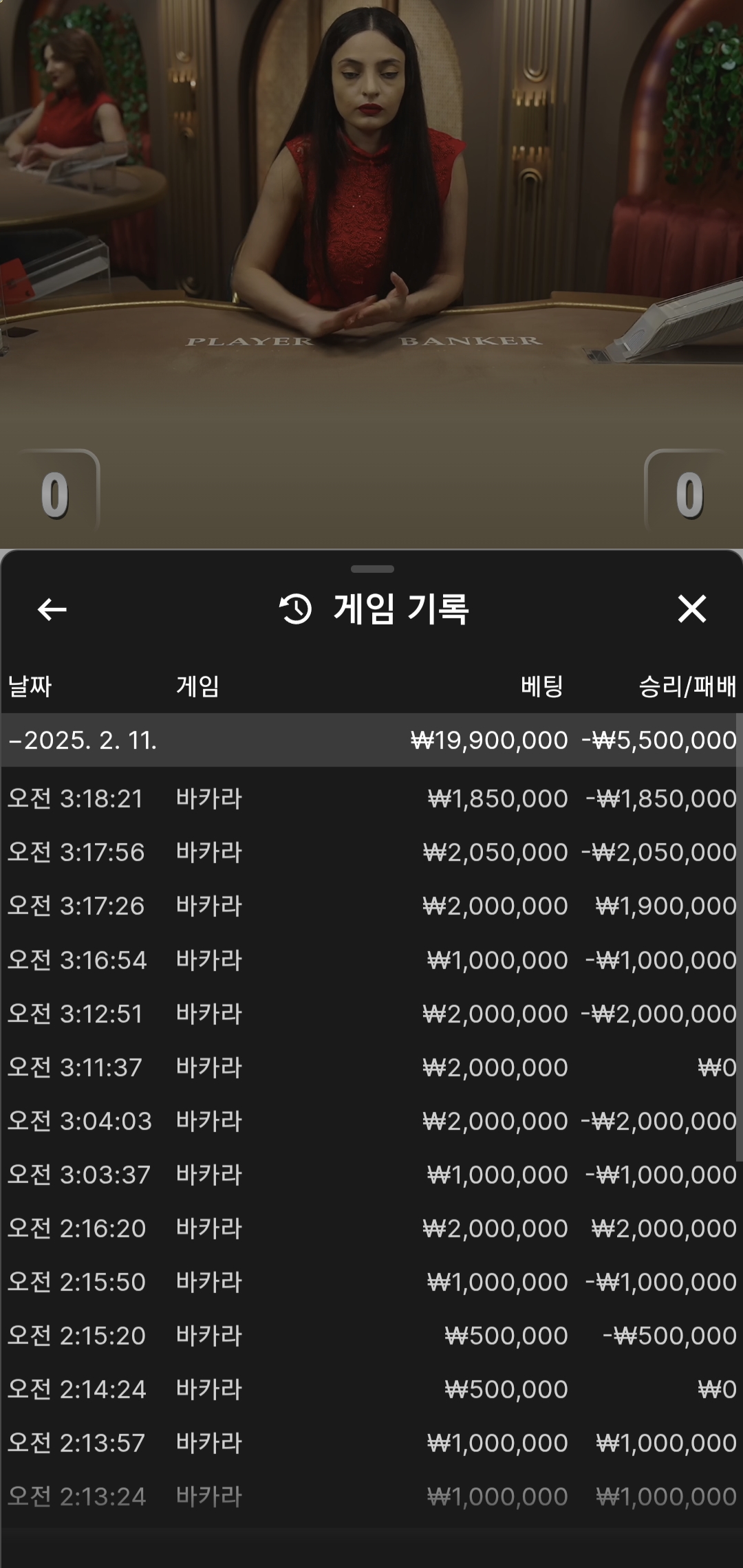The height and width of the screenshot is (1568, 743).
Task: View the 오전 3:12:51 round details
Action: (371, 1013)
